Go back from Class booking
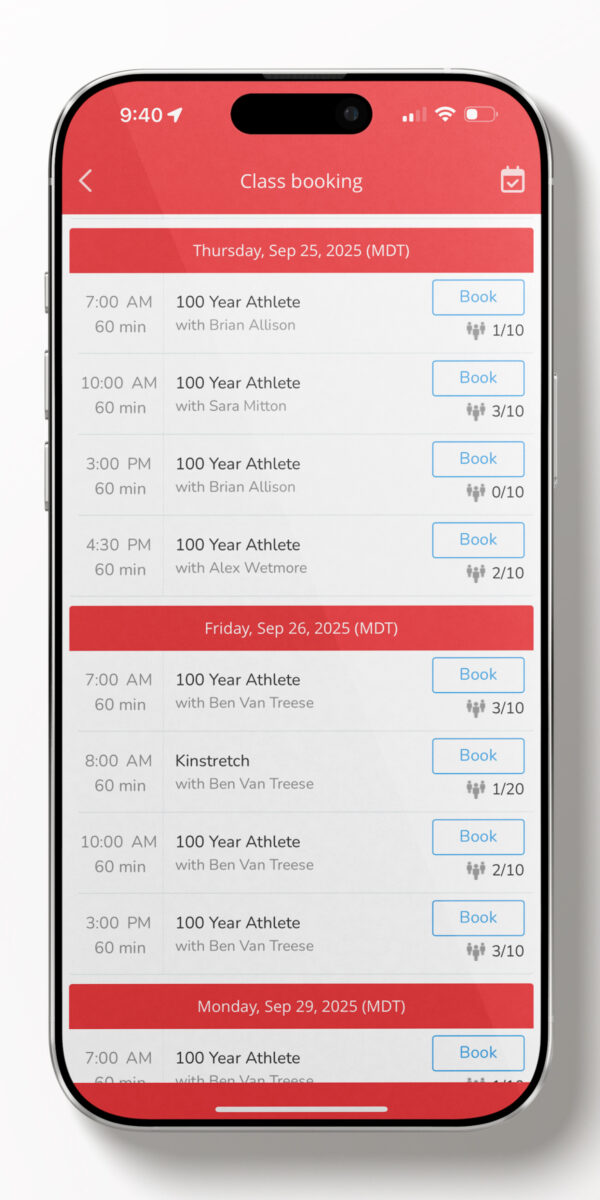The image size is (600, 1200). [86, 181]
